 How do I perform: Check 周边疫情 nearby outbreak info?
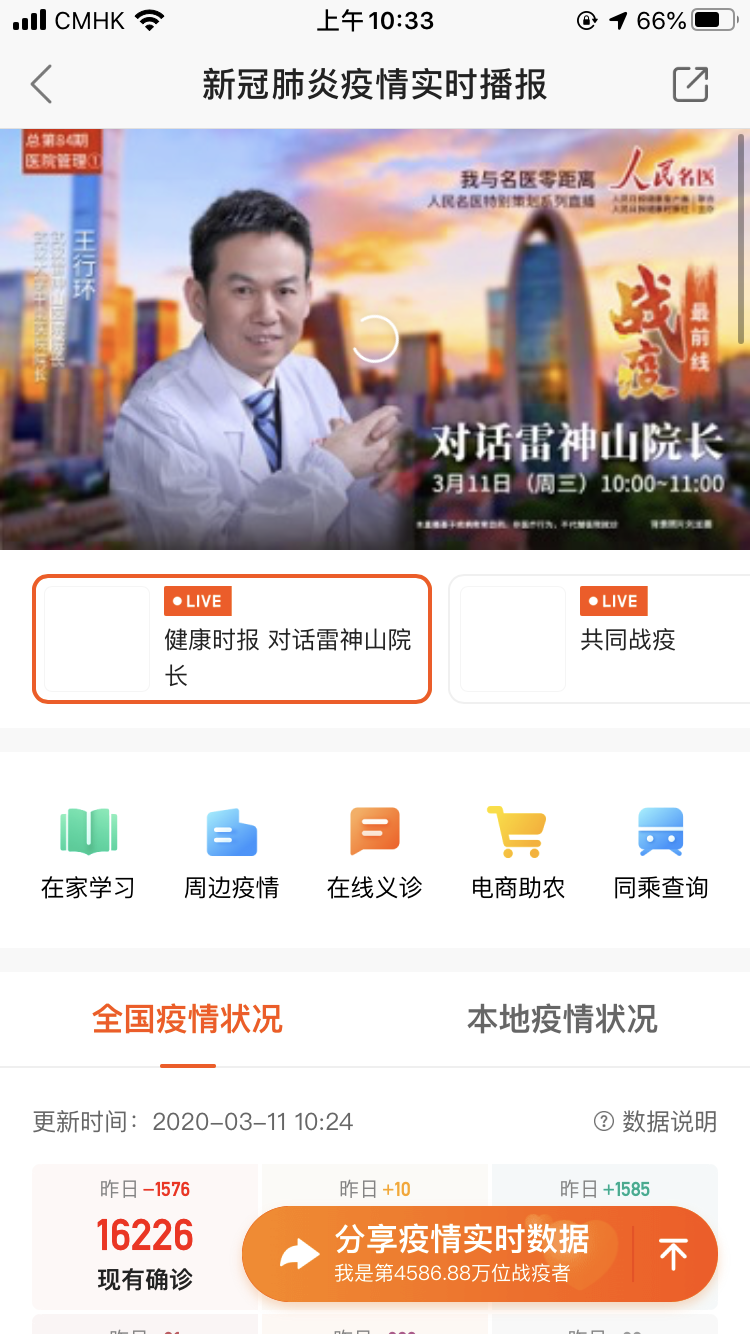pos(231,852)
